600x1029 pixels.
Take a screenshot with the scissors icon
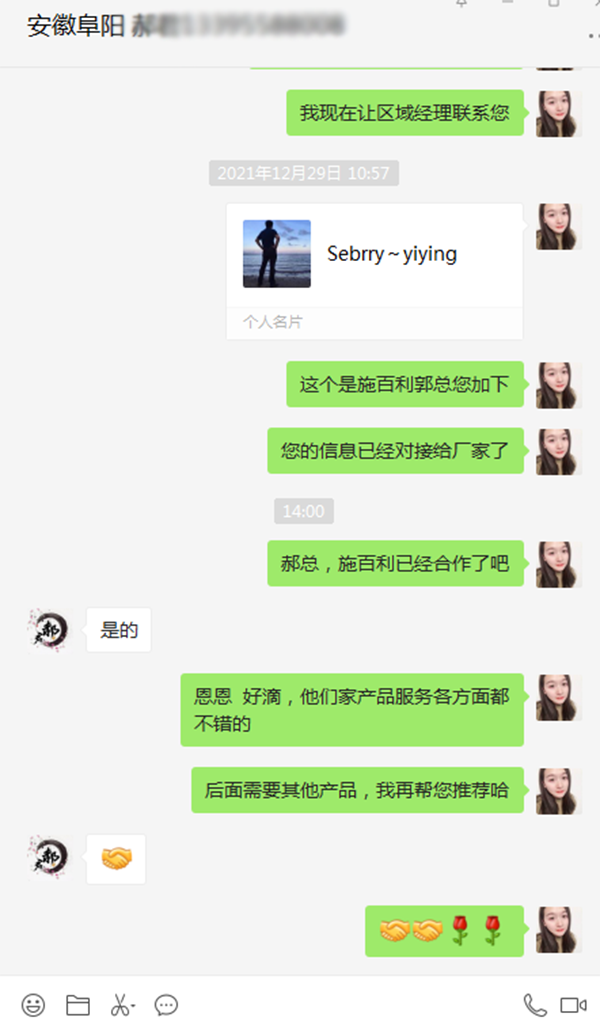coord(121,1004)
